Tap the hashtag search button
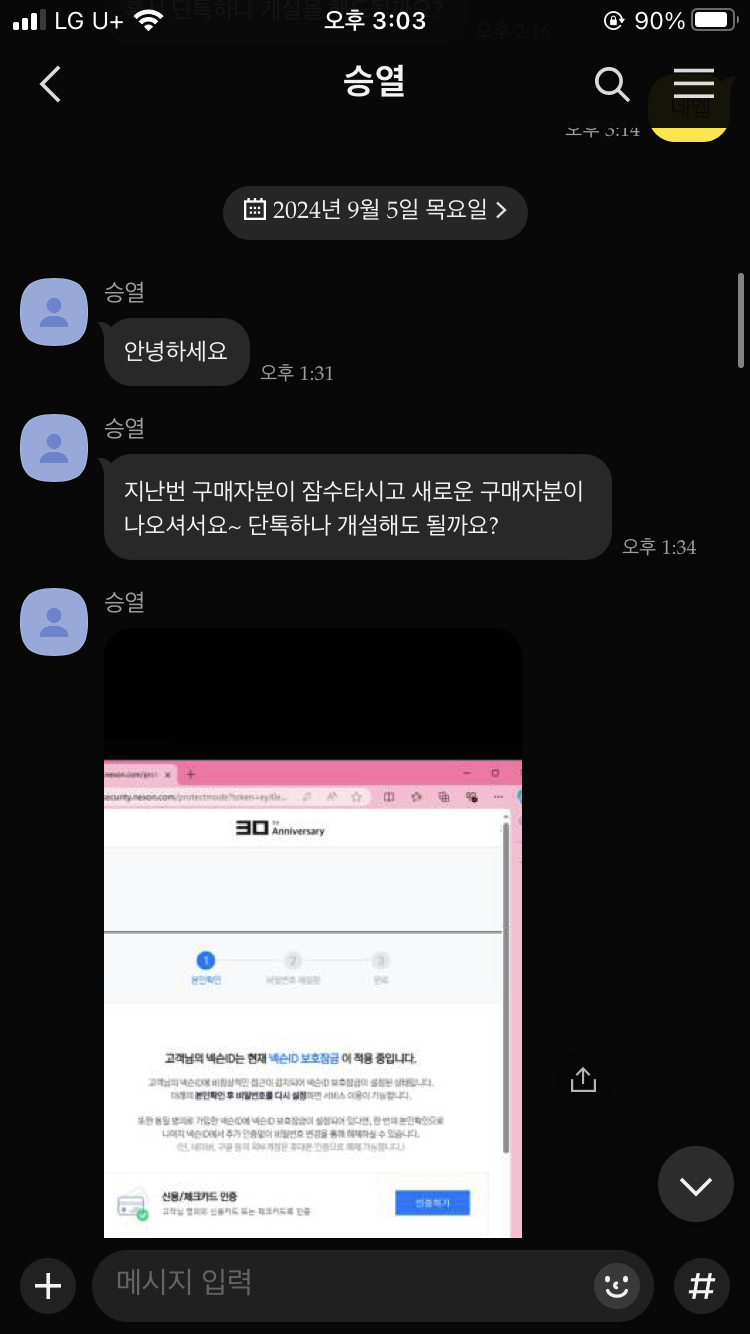Screen dimensions: 750x1334 [x=702, y=1285]
